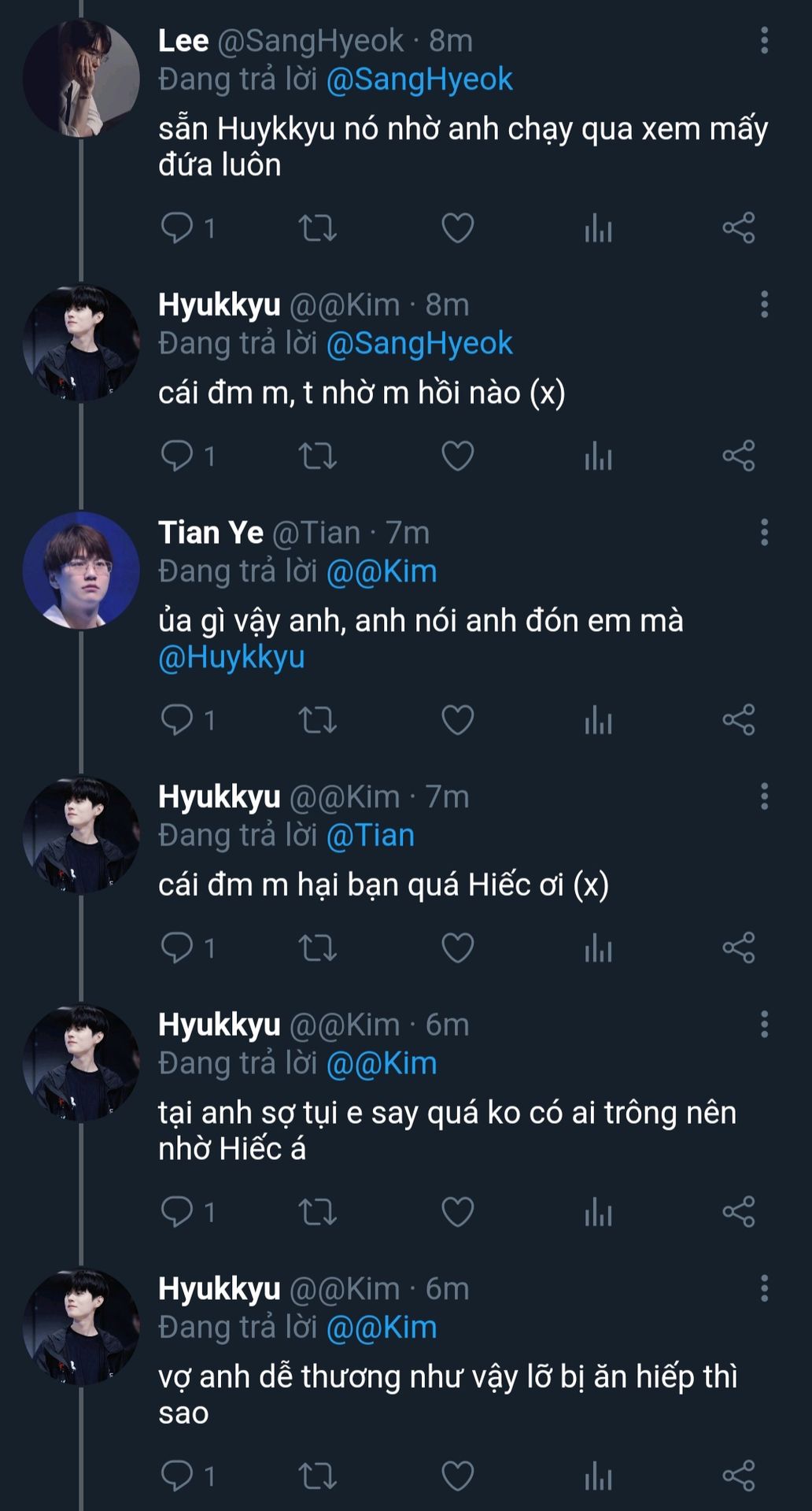Reply to Hyukkyu's tweet 'nhờ m hồi nào'
812x1511 pixels.
click(x=177, y=456)
